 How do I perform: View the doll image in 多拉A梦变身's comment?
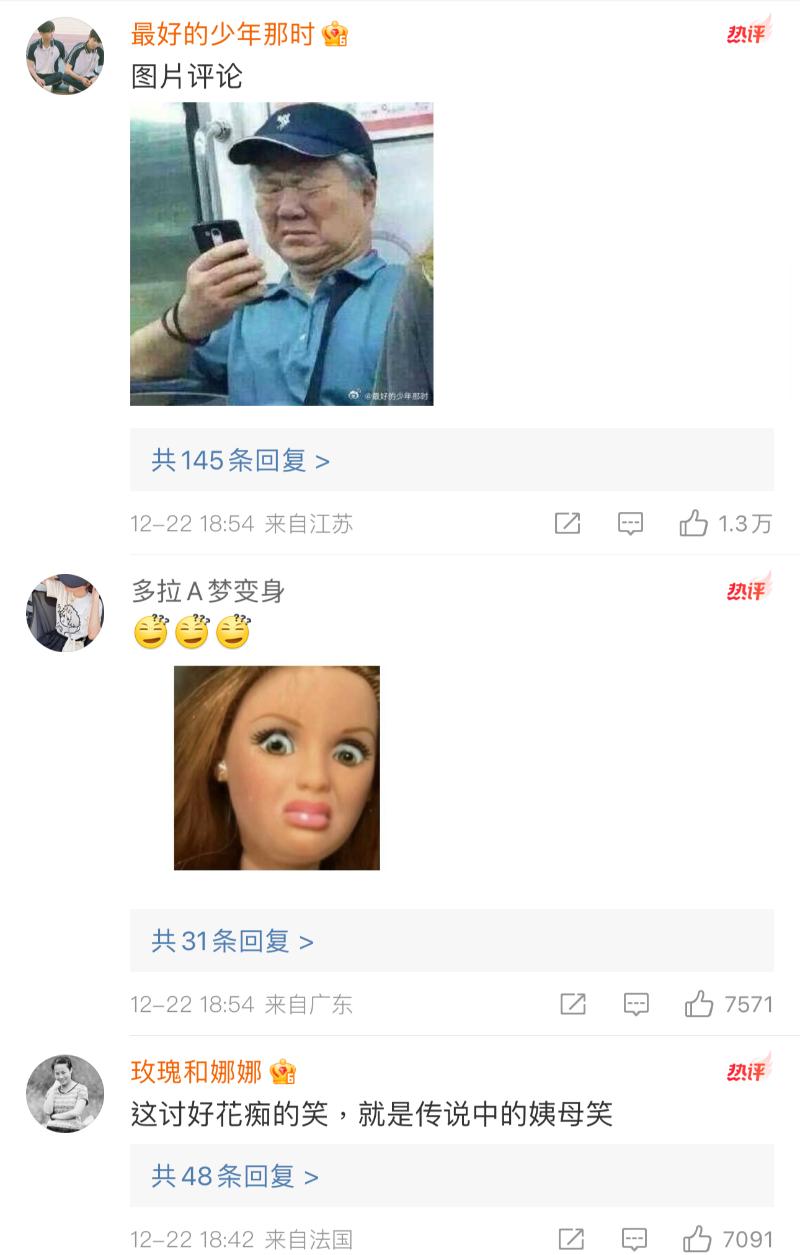point(276,768)
